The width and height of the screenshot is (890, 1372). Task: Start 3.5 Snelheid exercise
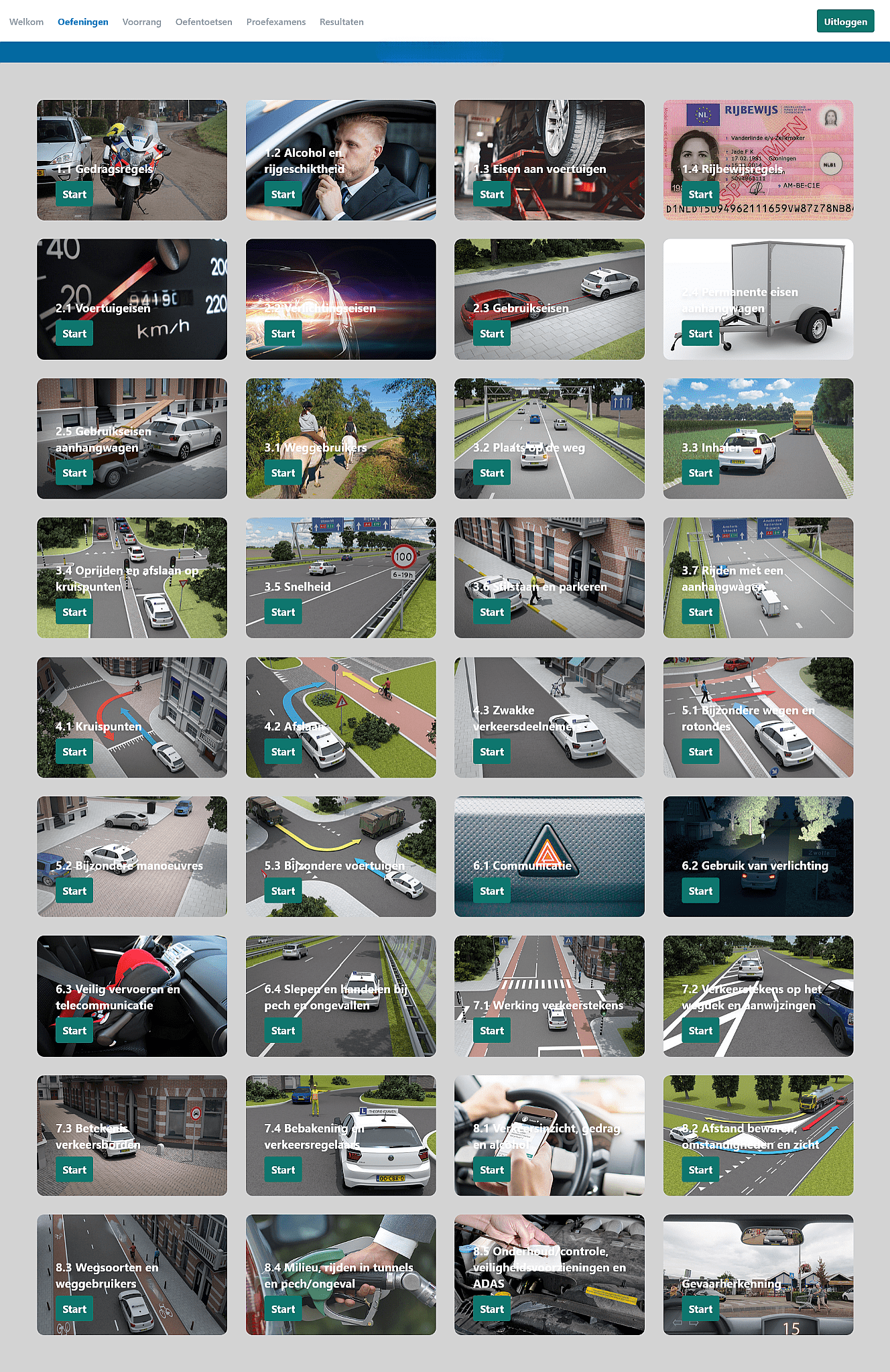tap(283, 612)
